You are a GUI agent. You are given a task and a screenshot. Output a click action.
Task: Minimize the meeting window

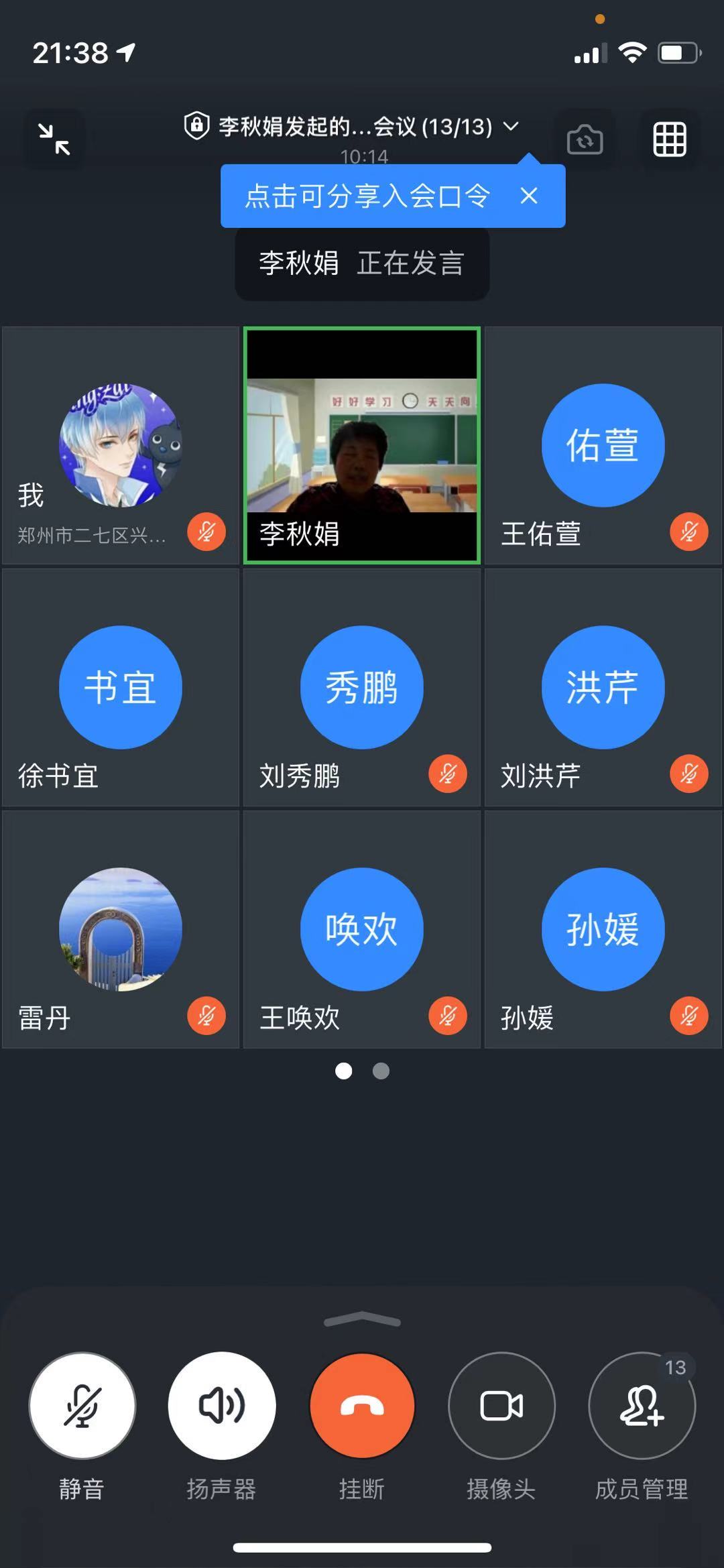(54, 139)
